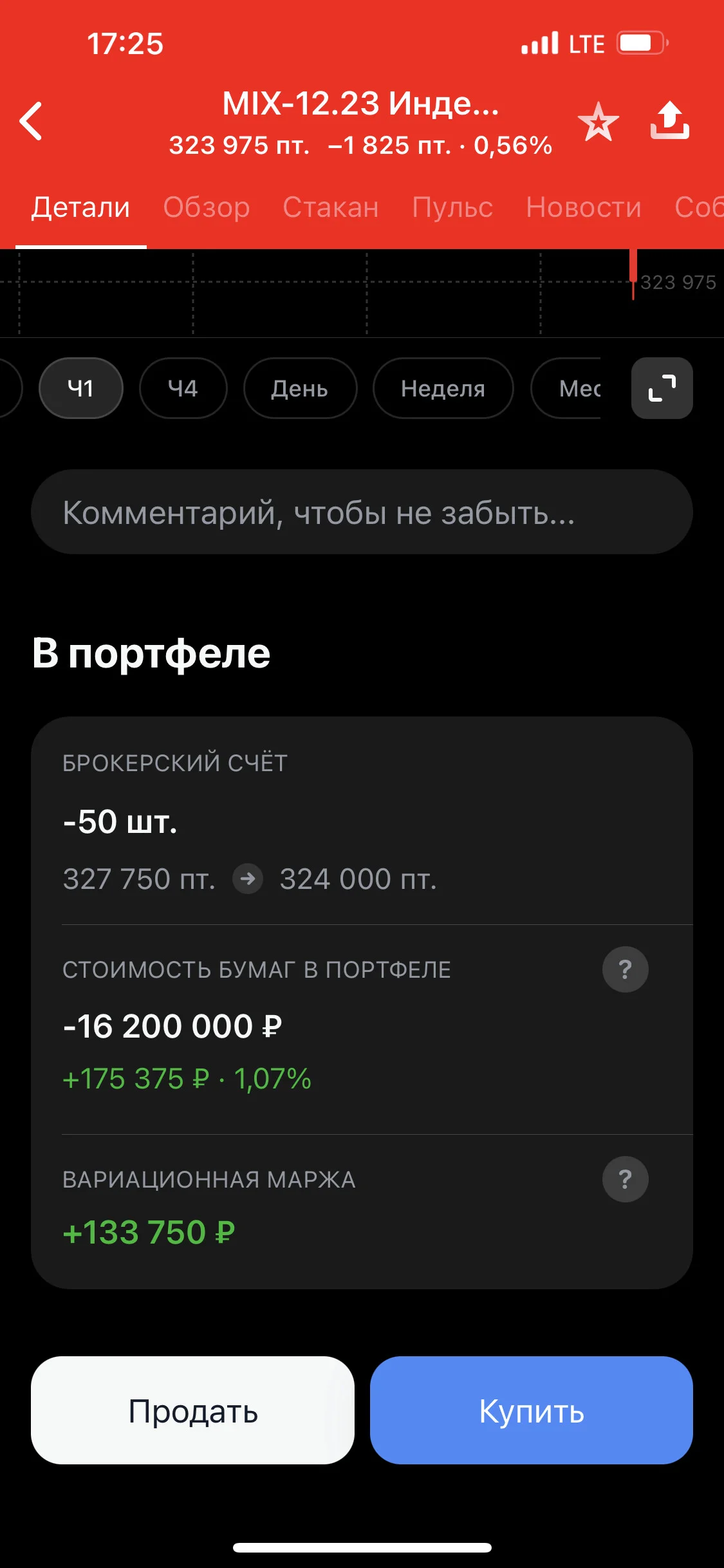This screenshot has height=1568, width=724.
Task: Select the Ч1 chart interval
Action: pyautogui.click(x=81, y=388)
